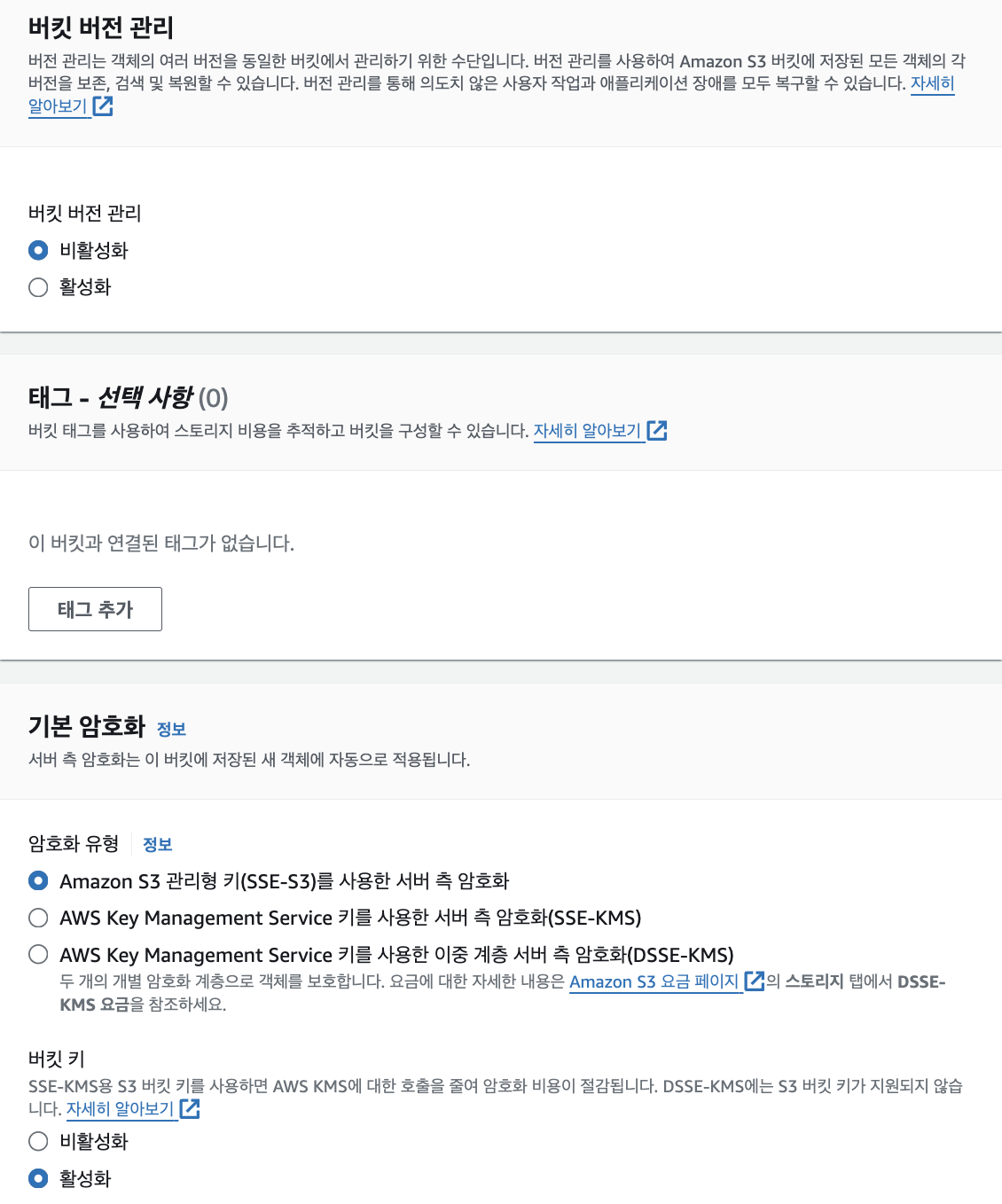
Task: Select 비활성화 for 버킷 버전 관리
Action: pos(38,251)
